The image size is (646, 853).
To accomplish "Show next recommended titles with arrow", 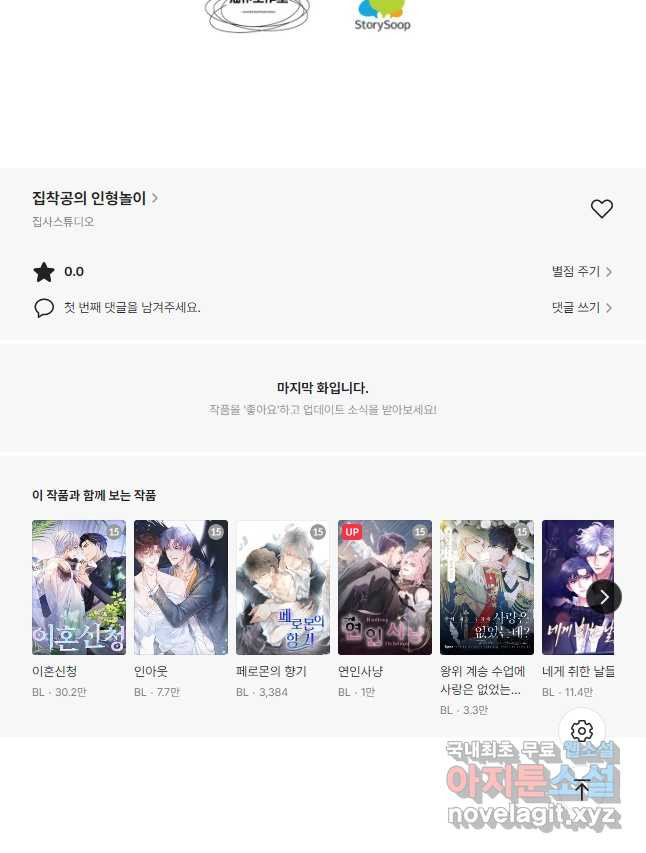I will click(604, 597).
